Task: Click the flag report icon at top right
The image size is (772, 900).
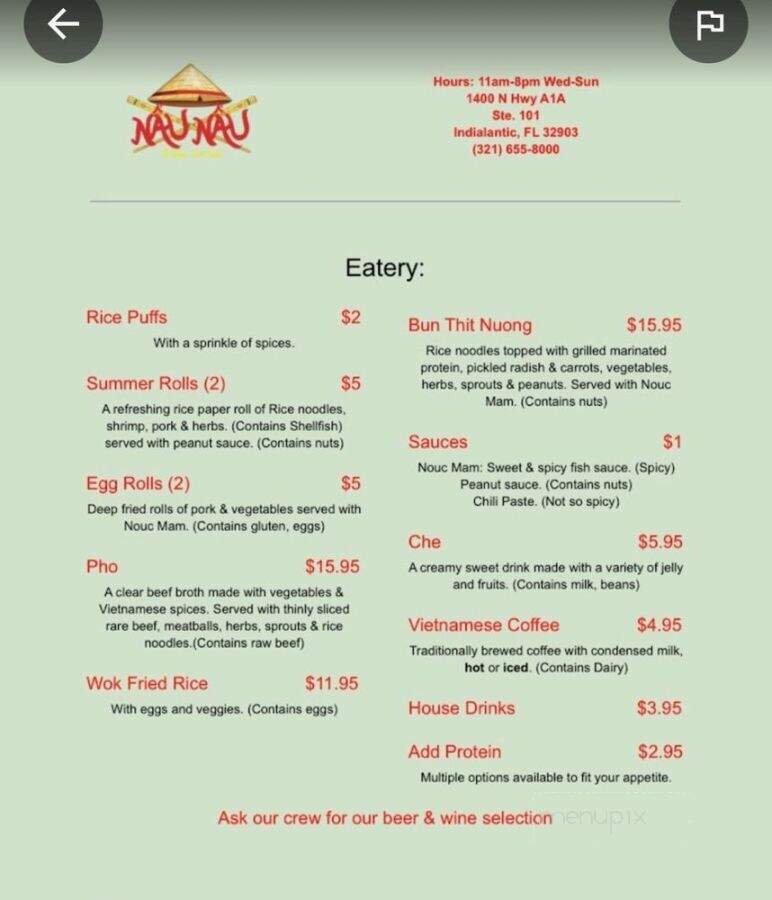Action: [x=708, y=27]
